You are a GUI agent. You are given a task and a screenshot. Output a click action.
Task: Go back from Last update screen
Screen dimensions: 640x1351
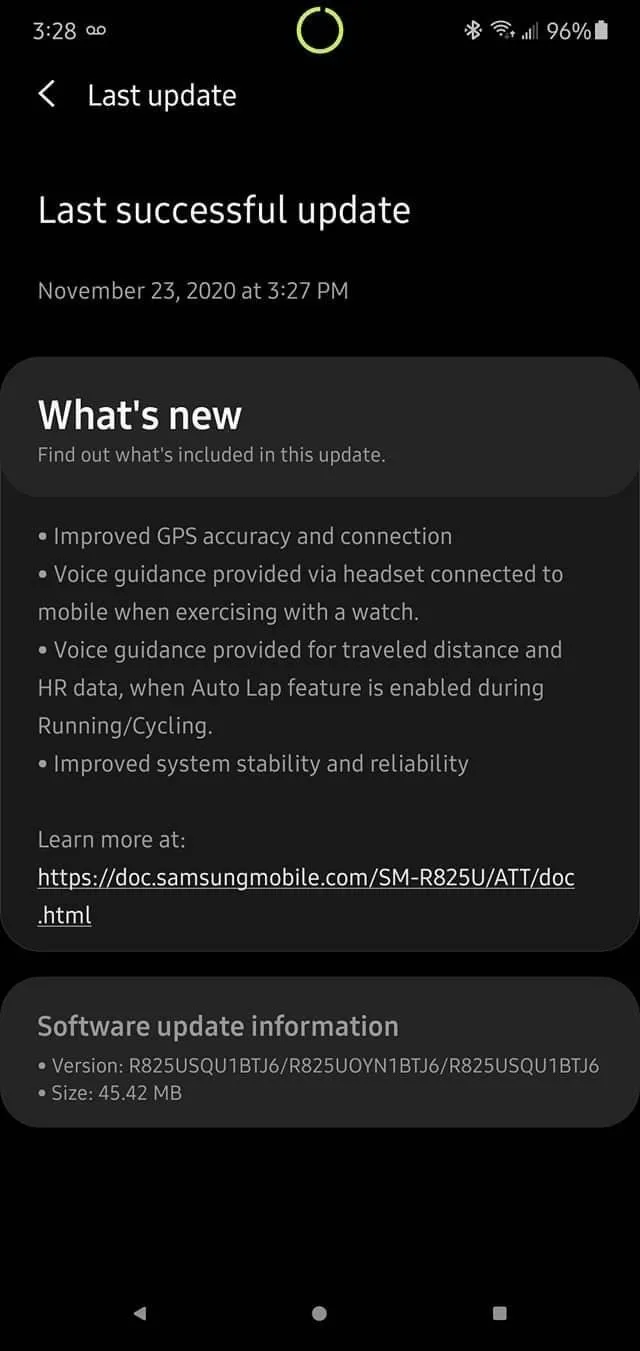tap(47, 95)
